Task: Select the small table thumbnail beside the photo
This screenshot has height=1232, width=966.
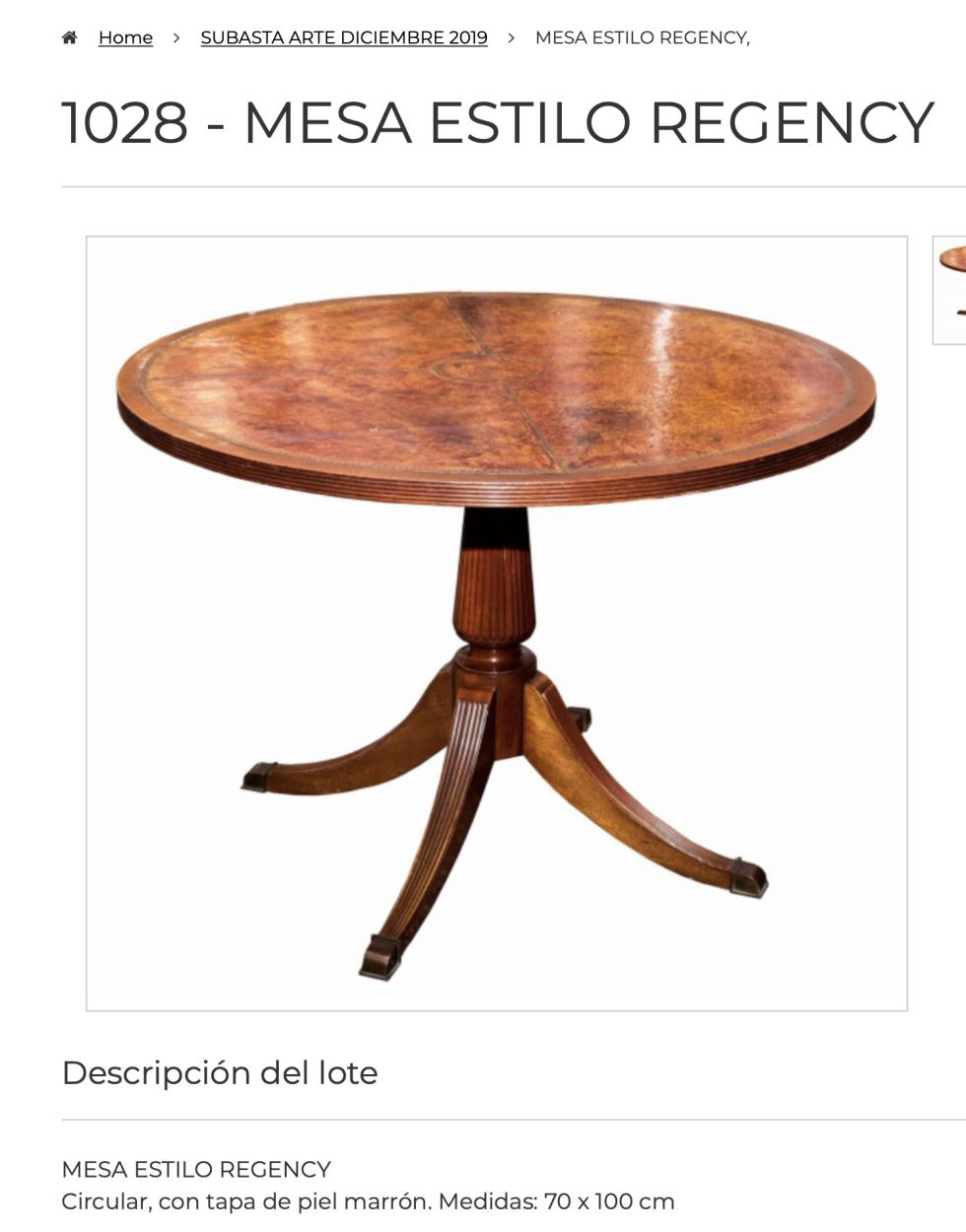Action: (x=950, y=290)
